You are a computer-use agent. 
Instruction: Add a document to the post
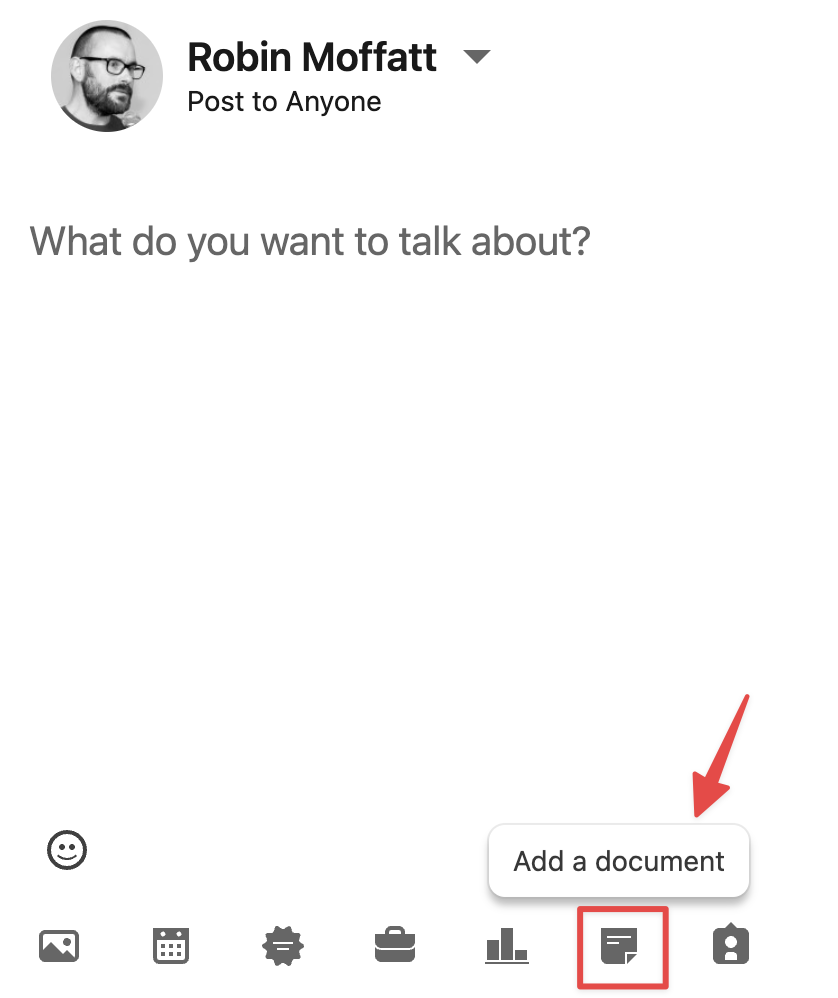tap(619, 944)
